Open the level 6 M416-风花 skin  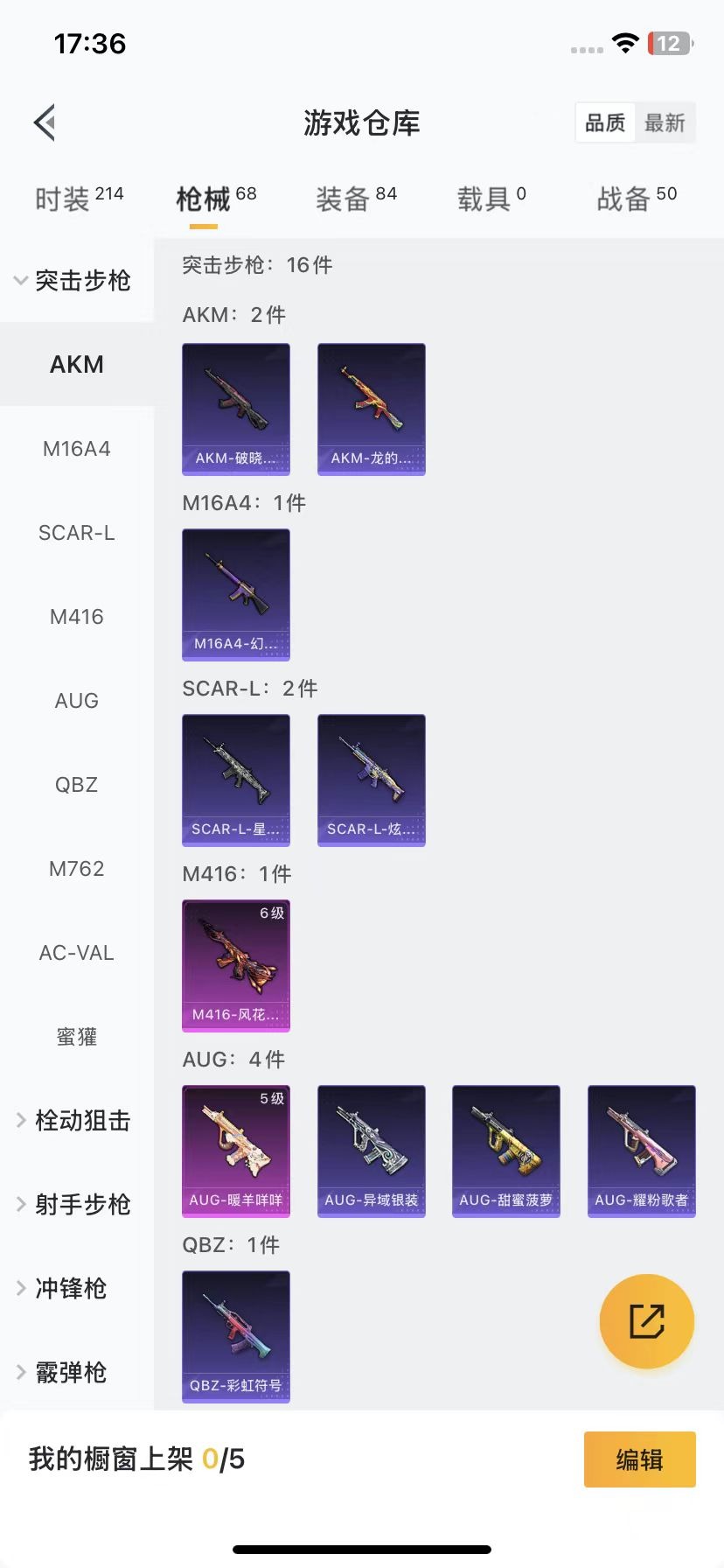[236, 965]
